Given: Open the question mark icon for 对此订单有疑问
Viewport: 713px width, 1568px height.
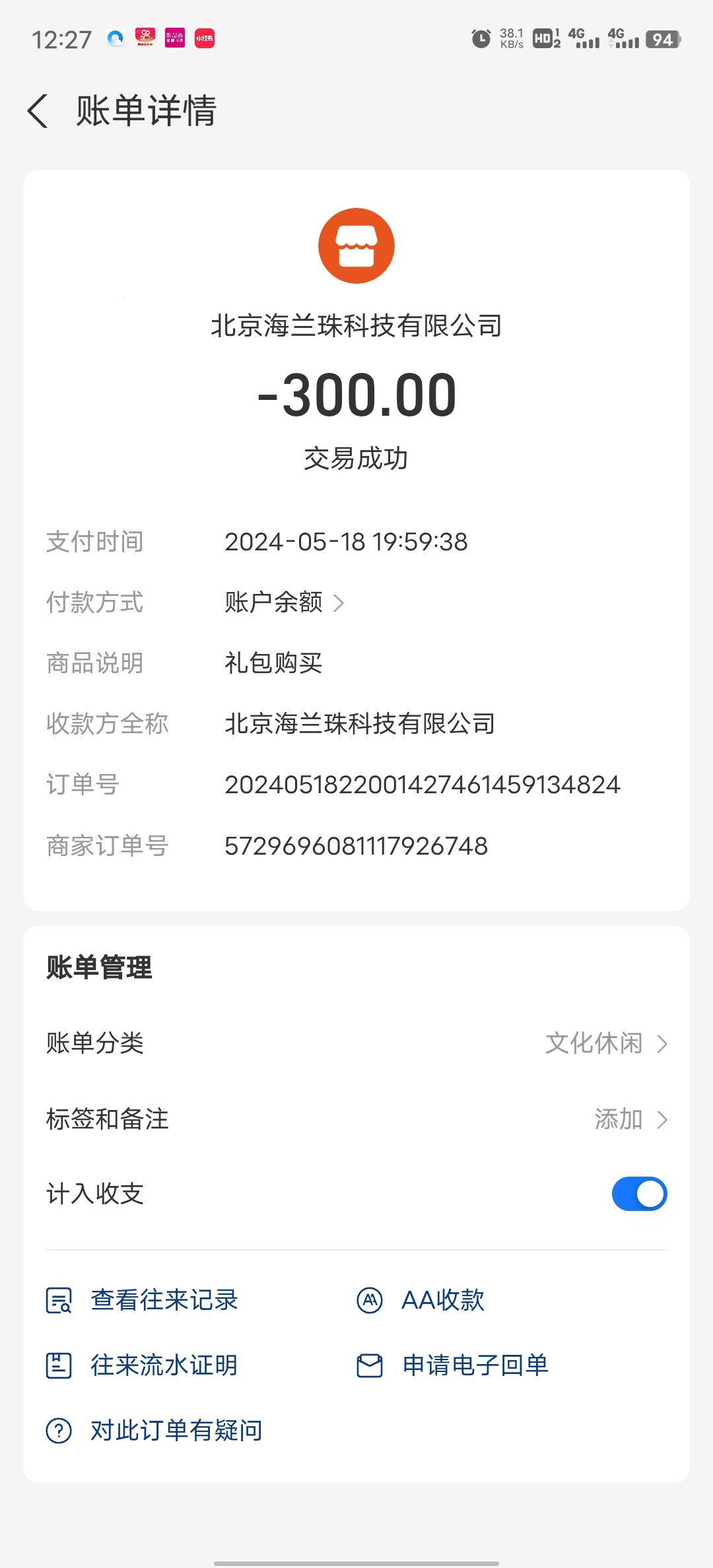Looking at the screenshot, I should (x=59, y=1431).
